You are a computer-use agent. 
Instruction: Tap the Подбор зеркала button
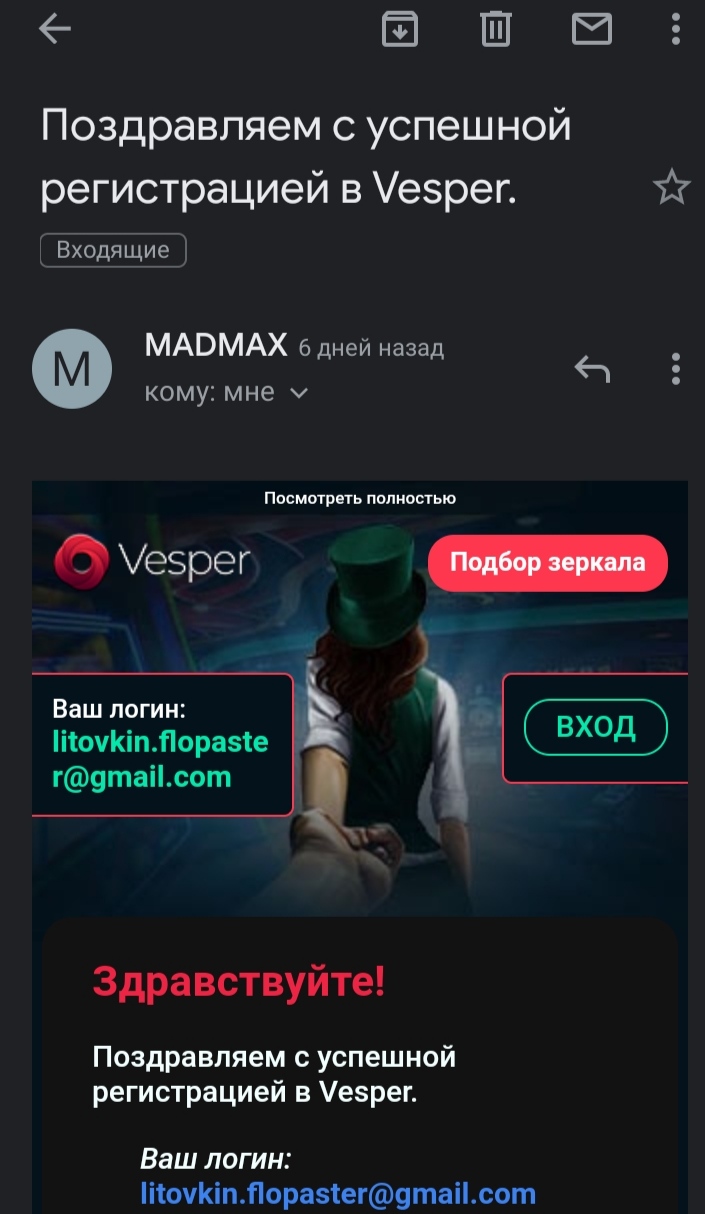coord(547,562)
